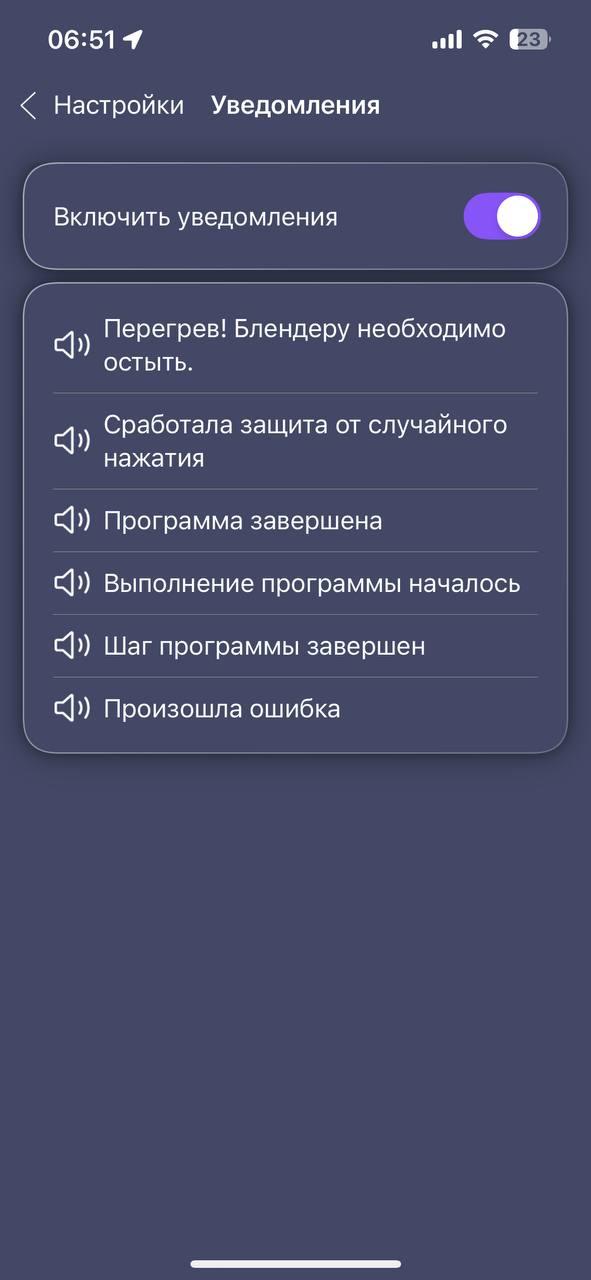Screen dimensions: 591x1280
Task: Toggle the Включить уведомления switch
Action: click(502, 217)
